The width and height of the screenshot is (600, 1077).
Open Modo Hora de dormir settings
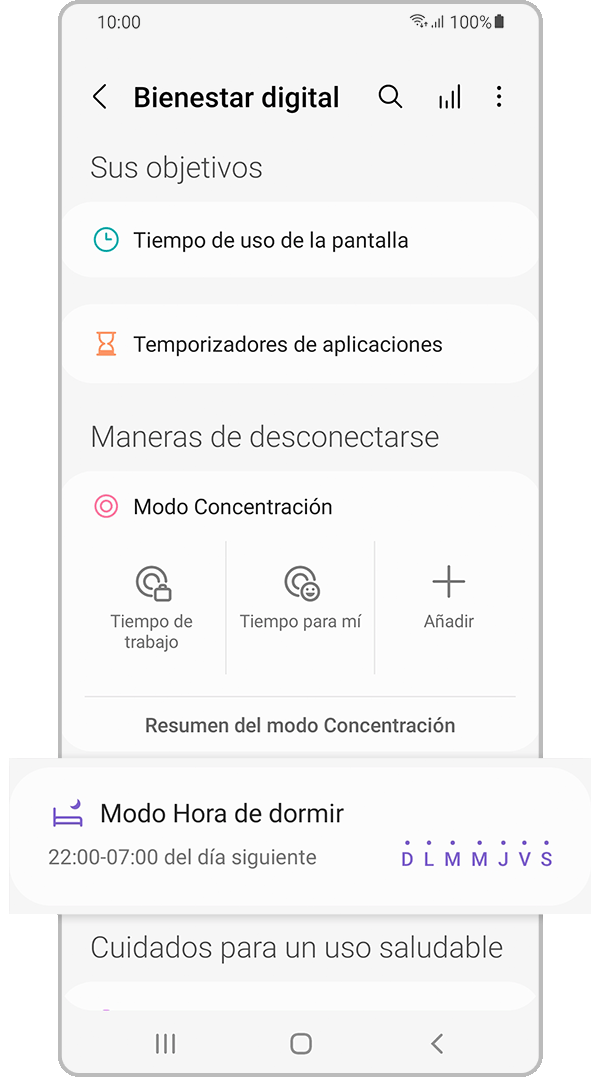point(300,835)
